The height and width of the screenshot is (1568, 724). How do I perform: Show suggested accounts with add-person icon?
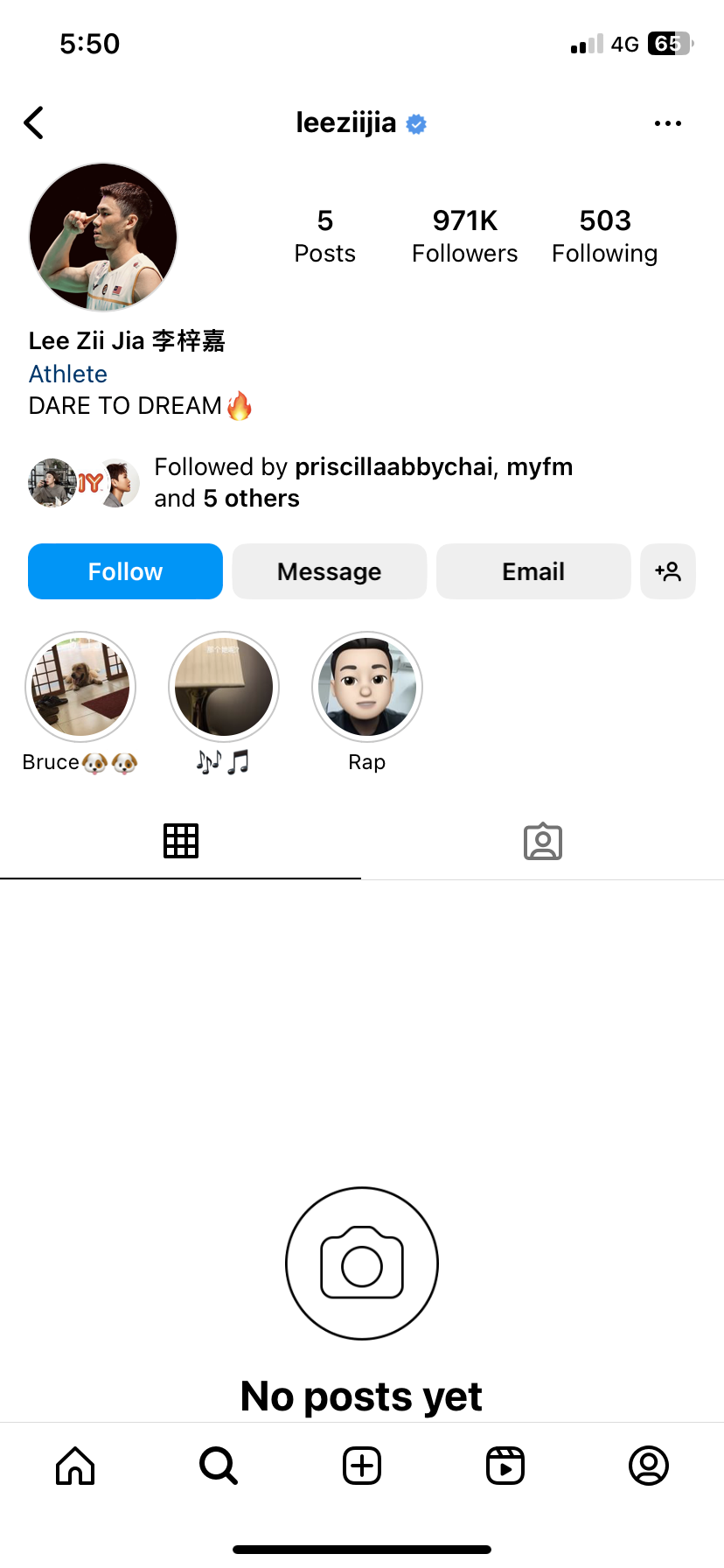tap(667, 571)
